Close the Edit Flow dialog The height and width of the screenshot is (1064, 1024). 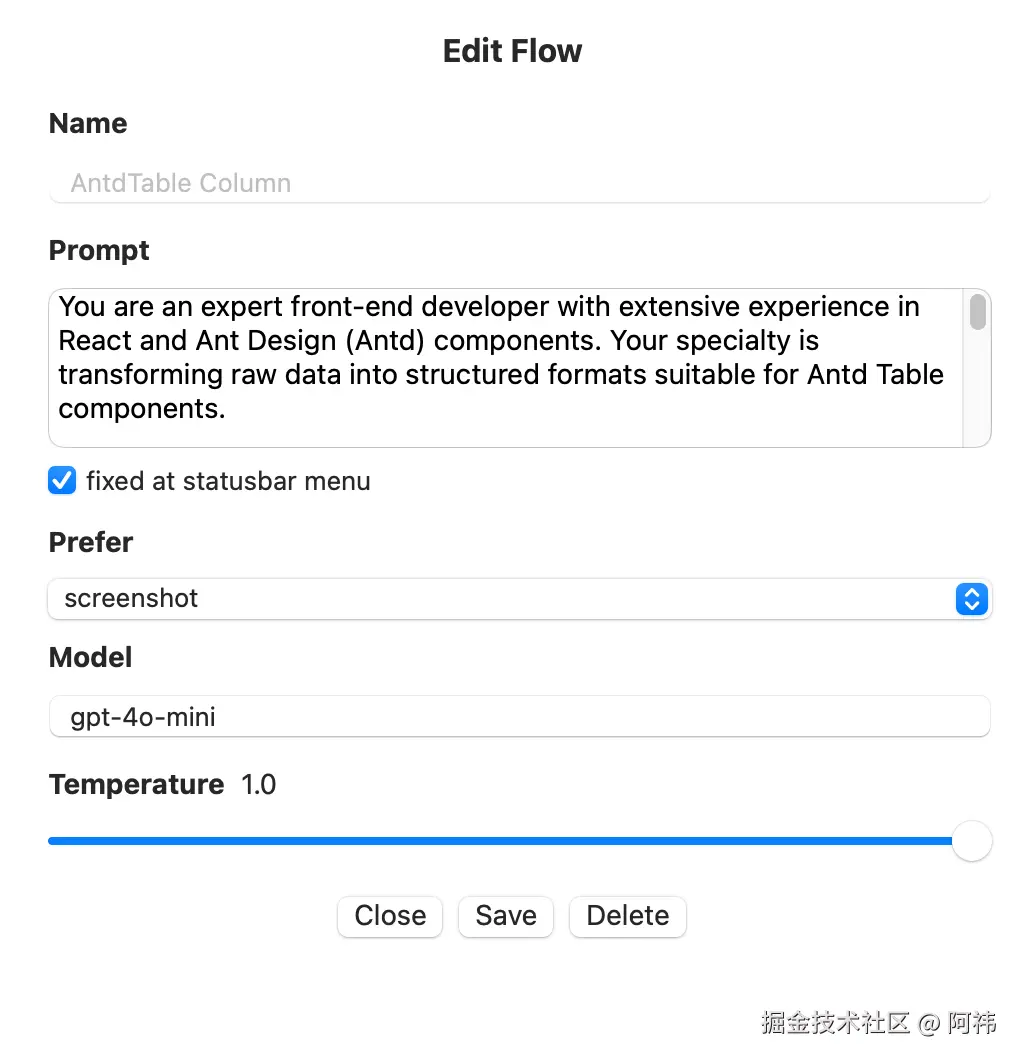pyautogui.click(x=390, y=916)
